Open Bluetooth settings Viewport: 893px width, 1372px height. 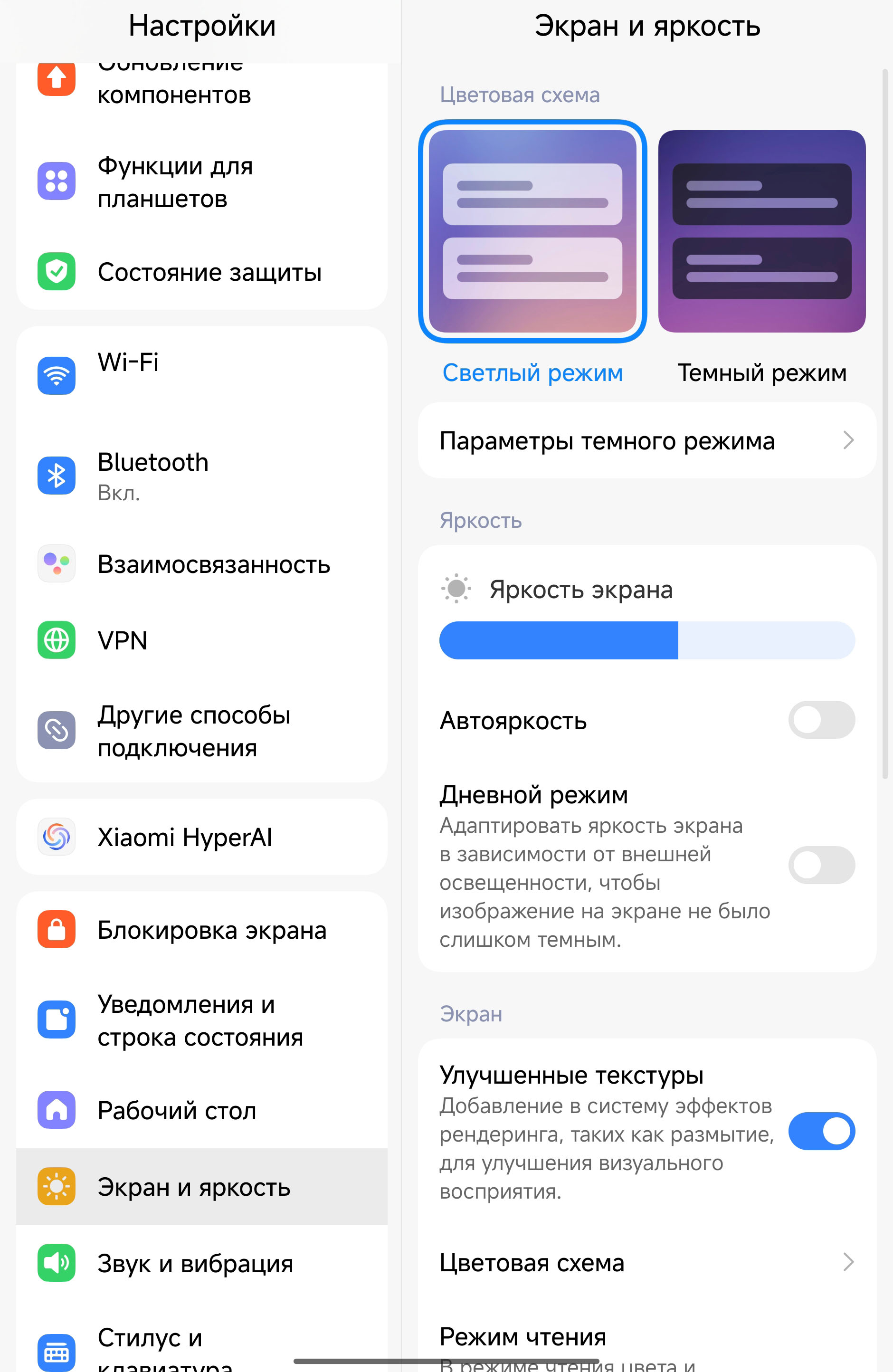coord(201,476)
